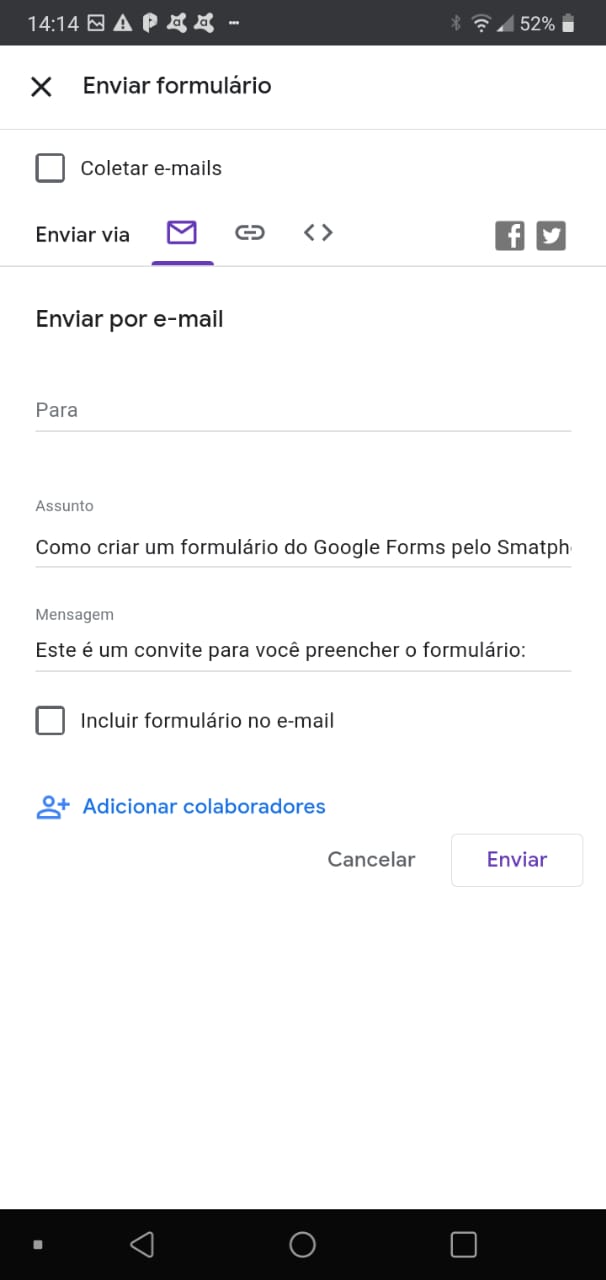
Task: Open Adicionar colaboradores
Action: pyautogui.click(x=181, y=807)
